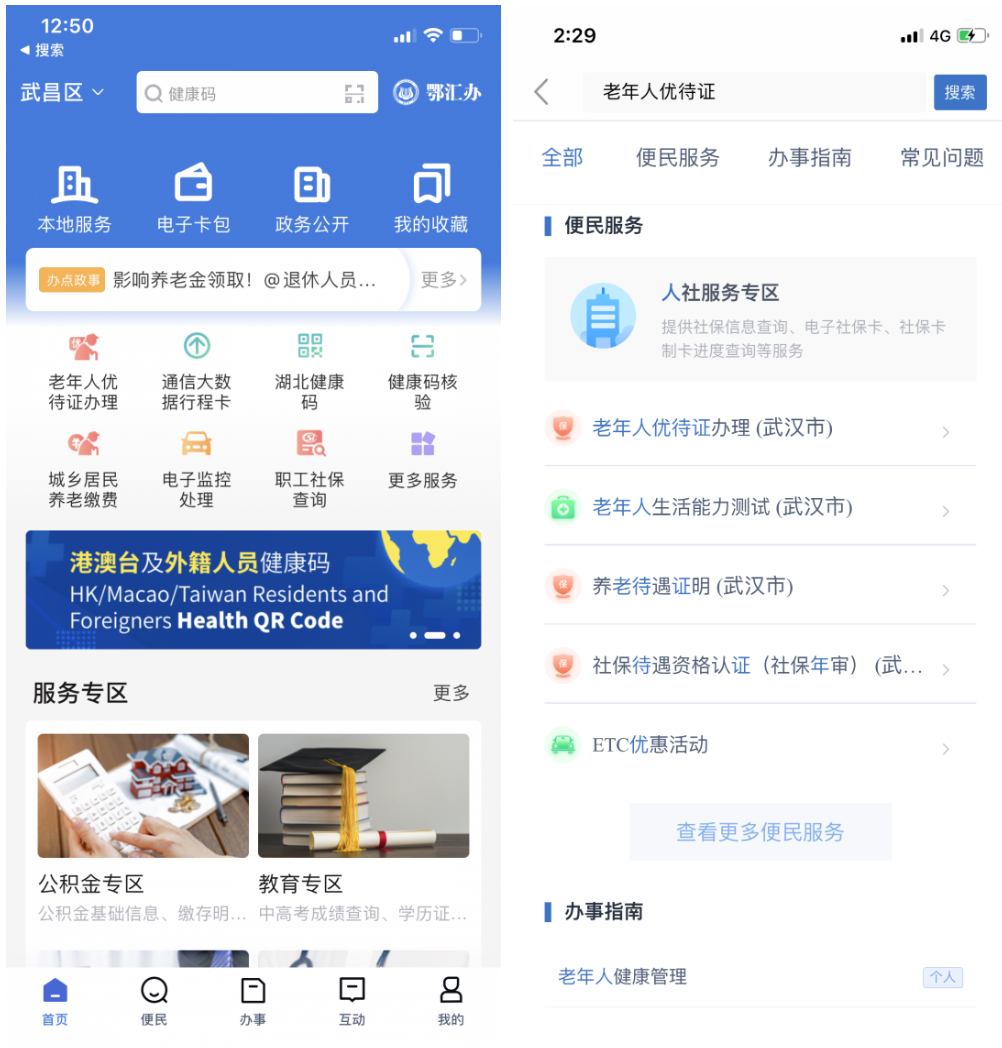
Task: Open the 港澳台及外籍人员健康码 banner
Action: click(253, 590)
